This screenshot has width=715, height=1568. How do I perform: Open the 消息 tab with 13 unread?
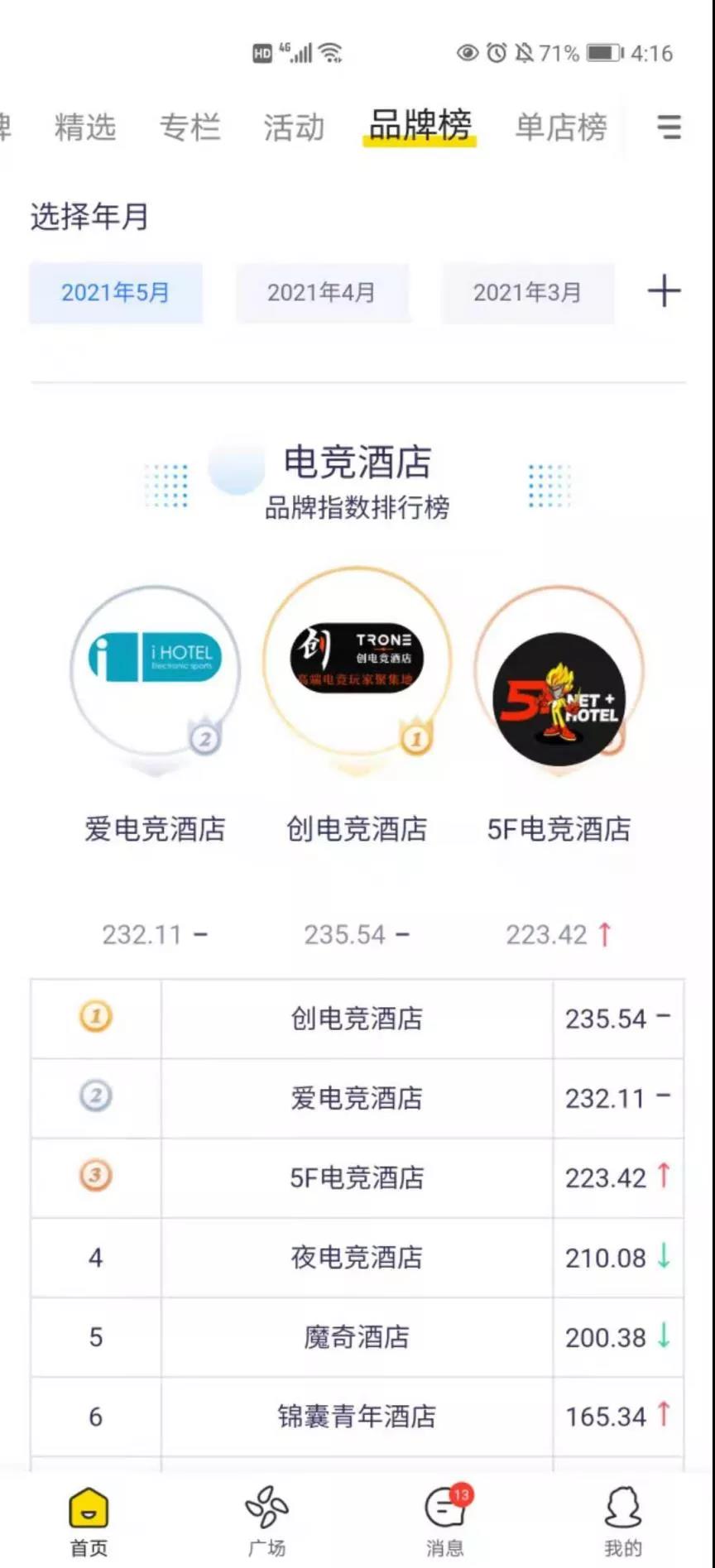445,1521
